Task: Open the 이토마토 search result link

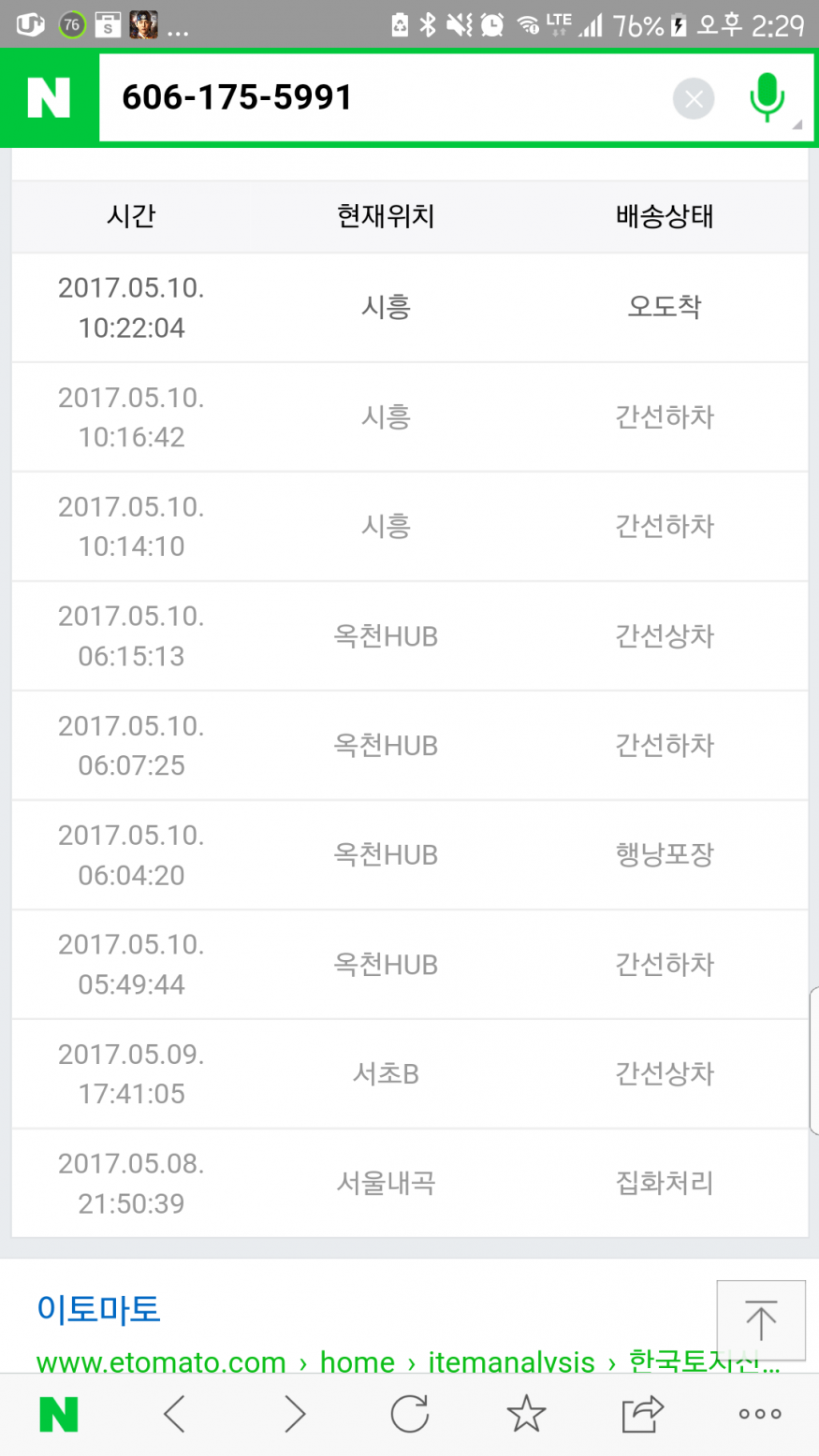Action: point(99,1308)
